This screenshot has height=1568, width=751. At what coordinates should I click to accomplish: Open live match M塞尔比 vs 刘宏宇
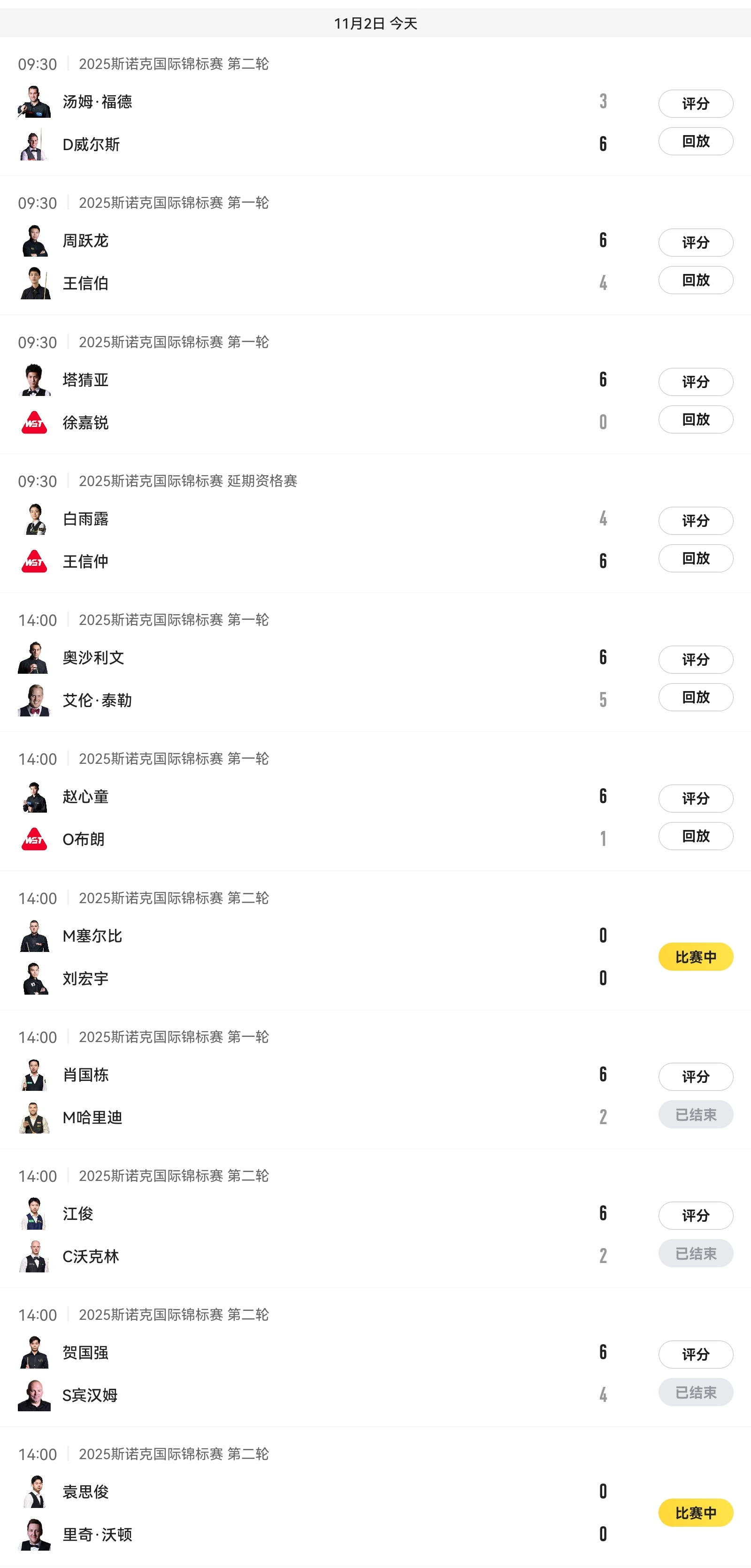[x=695, y=957]
